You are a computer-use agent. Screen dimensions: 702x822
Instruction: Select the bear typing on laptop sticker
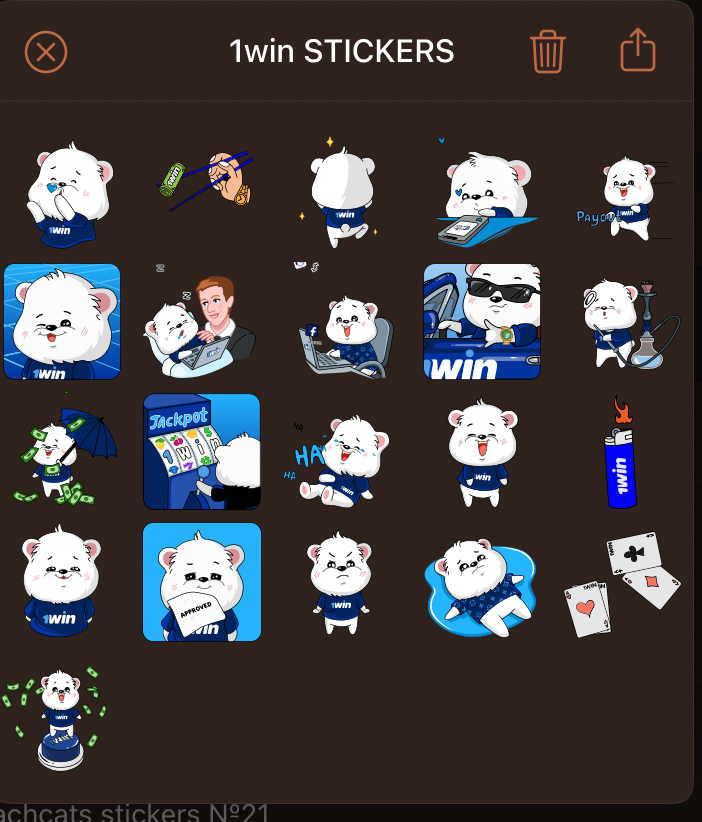(342, 323)
